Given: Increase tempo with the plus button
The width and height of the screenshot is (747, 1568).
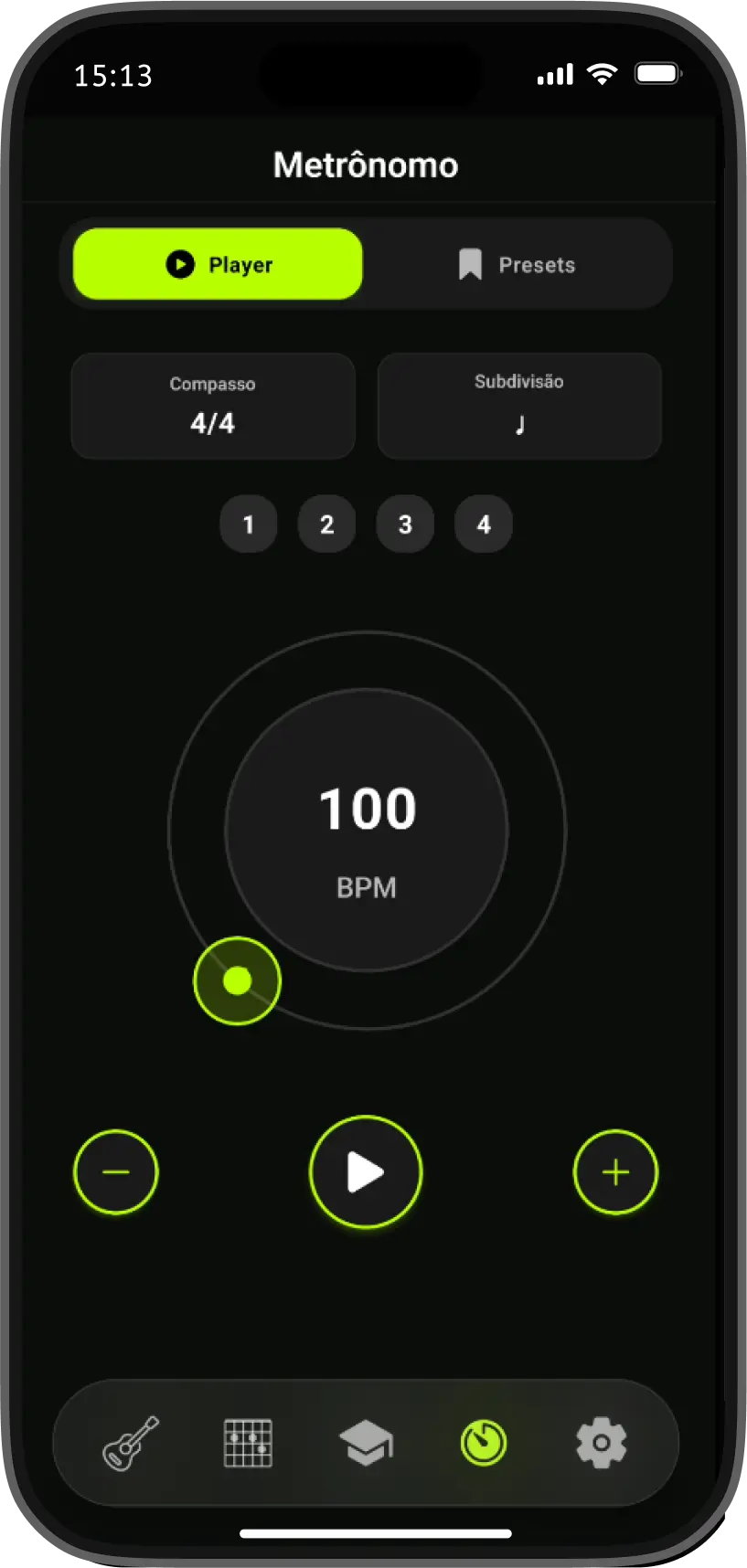Looking at the screenshot, I should coord(615,1172).
